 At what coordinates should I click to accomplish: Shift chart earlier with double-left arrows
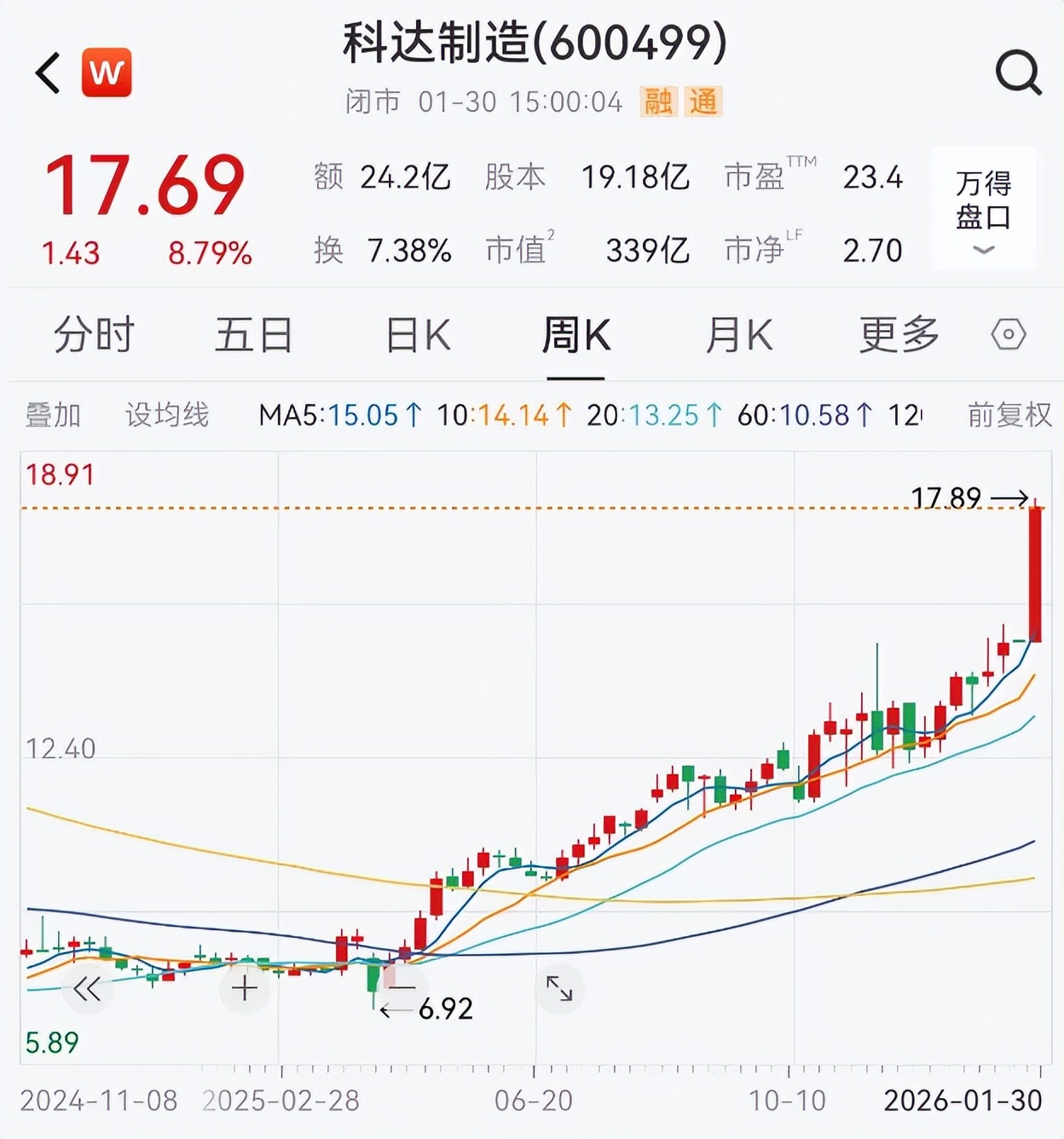point(87,989)
